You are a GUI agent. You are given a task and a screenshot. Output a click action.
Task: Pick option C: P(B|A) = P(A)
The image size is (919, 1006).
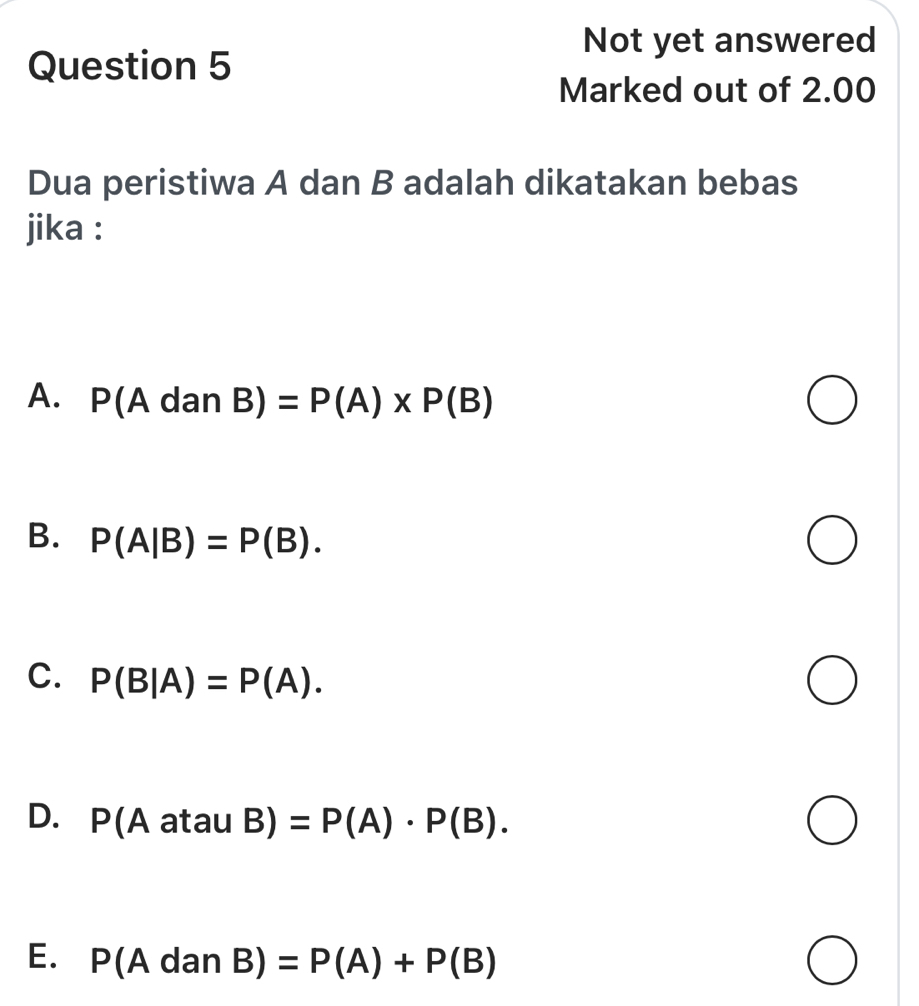(x=832, y=684)
